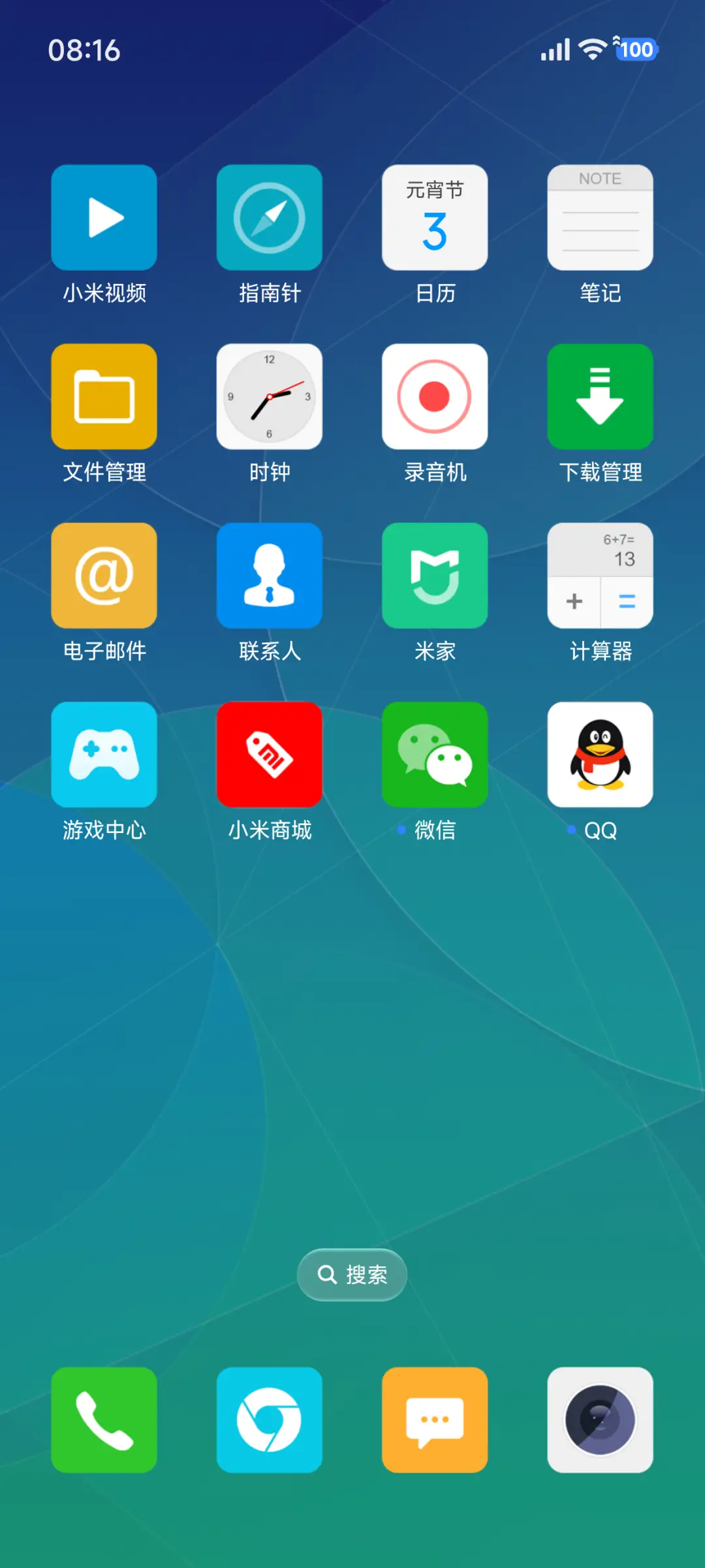Image resolution: width=705 pixels, height=1568 pixels.
Task: Open 微信 WeChat with notification dot
Action: pyautogui.click(x=435, y=755)
